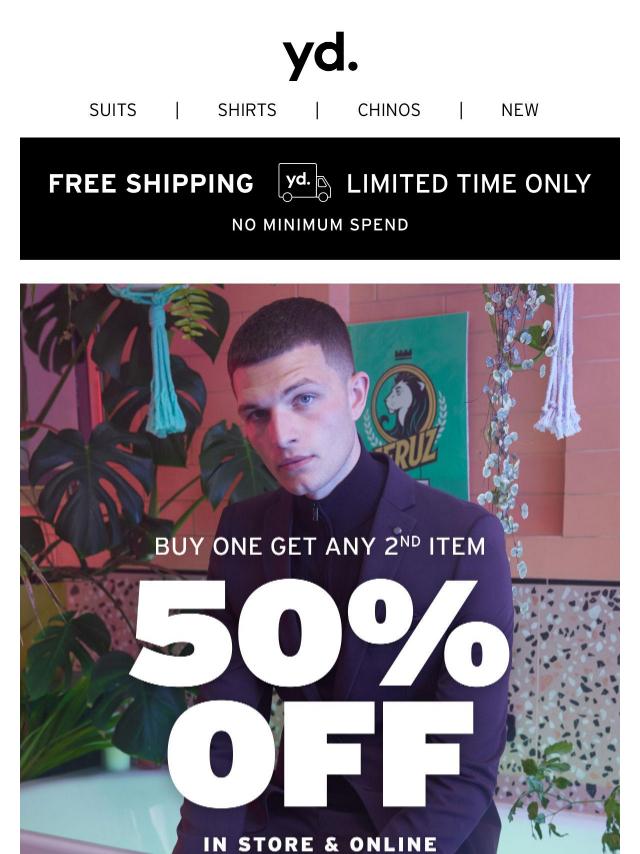View the New arrivals link

pos(519,110)
